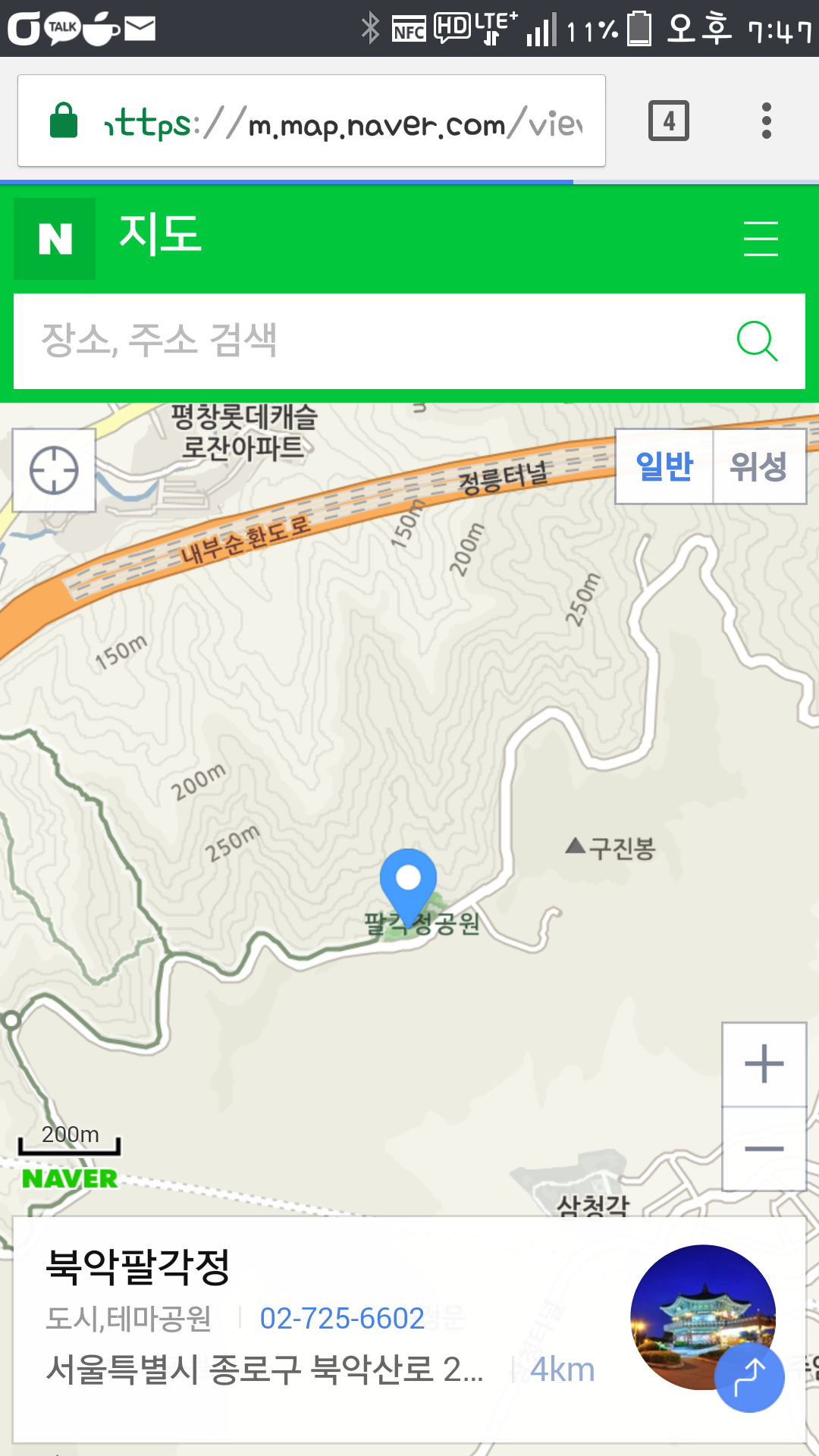
Task: Zoom in with the plus button
Action: click(x=764, y=1064)
